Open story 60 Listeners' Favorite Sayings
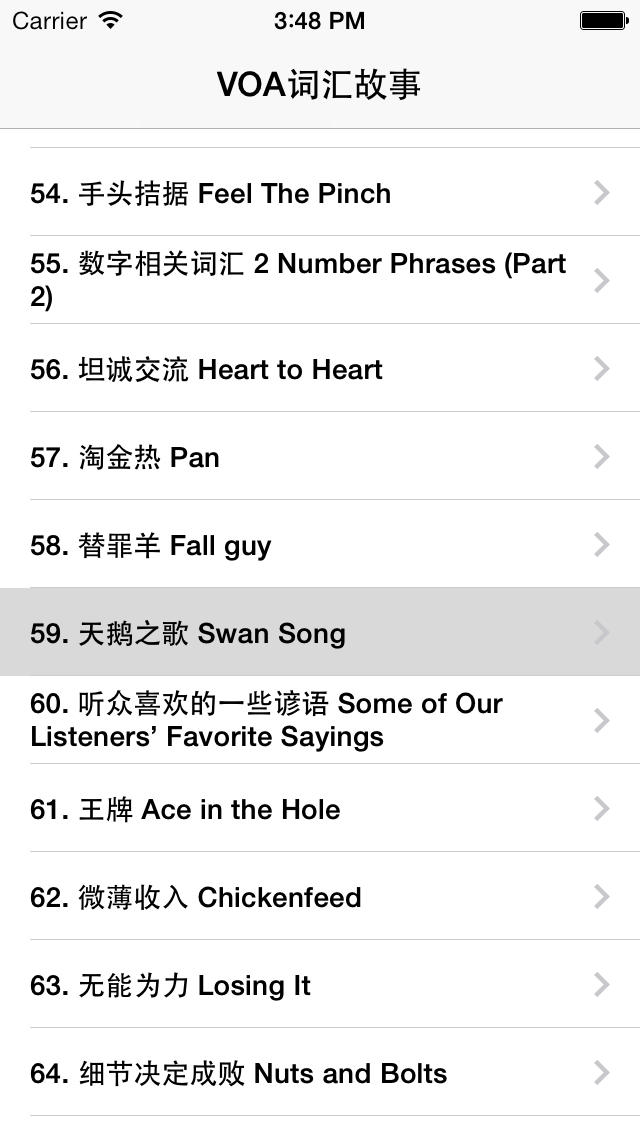The width and height of the screenshot is (640, 1136). coord(320,719)
